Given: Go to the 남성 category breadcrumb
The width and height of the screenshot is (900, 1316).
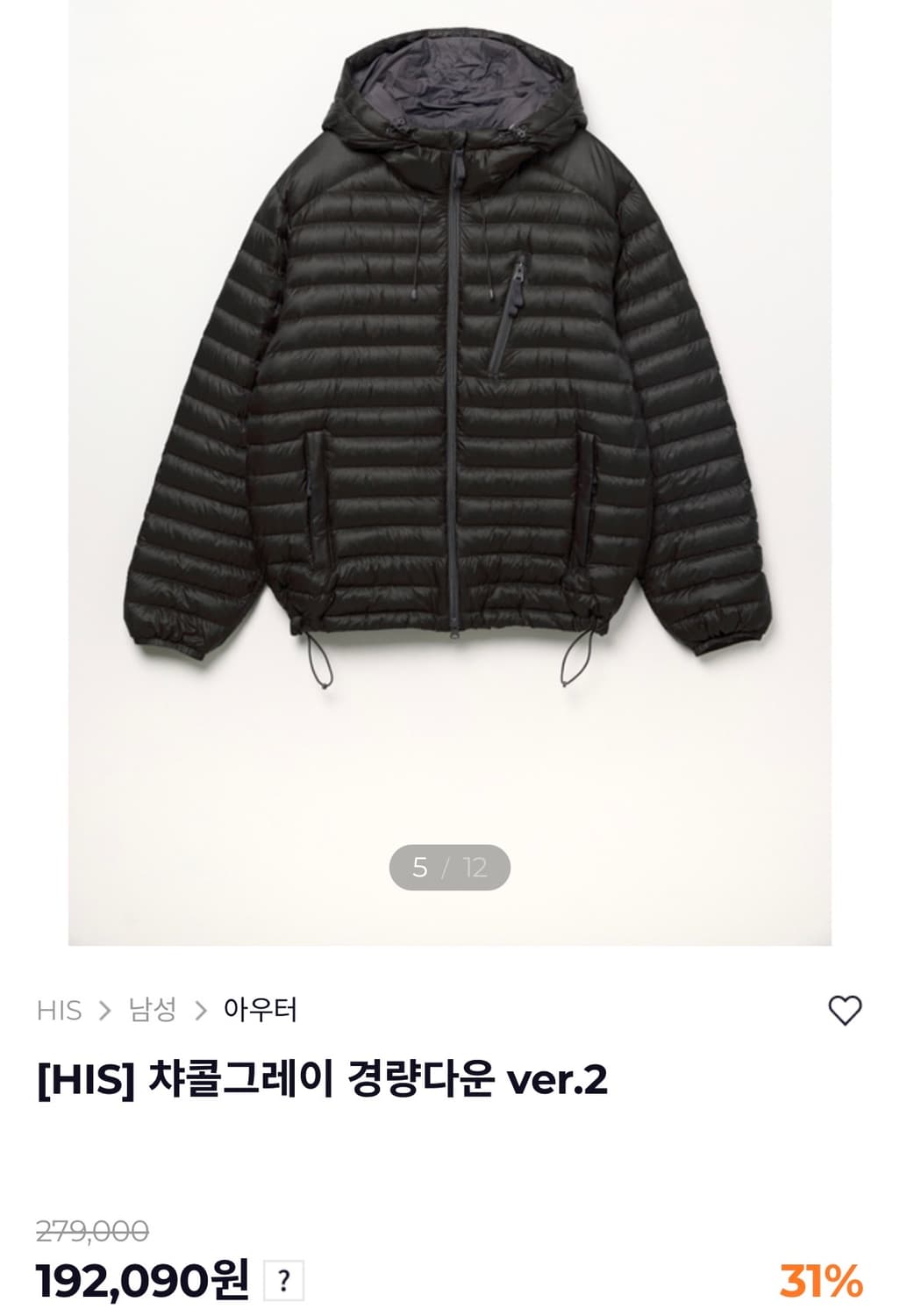Looking at the screenshot, I should (x=151, y=1011).
